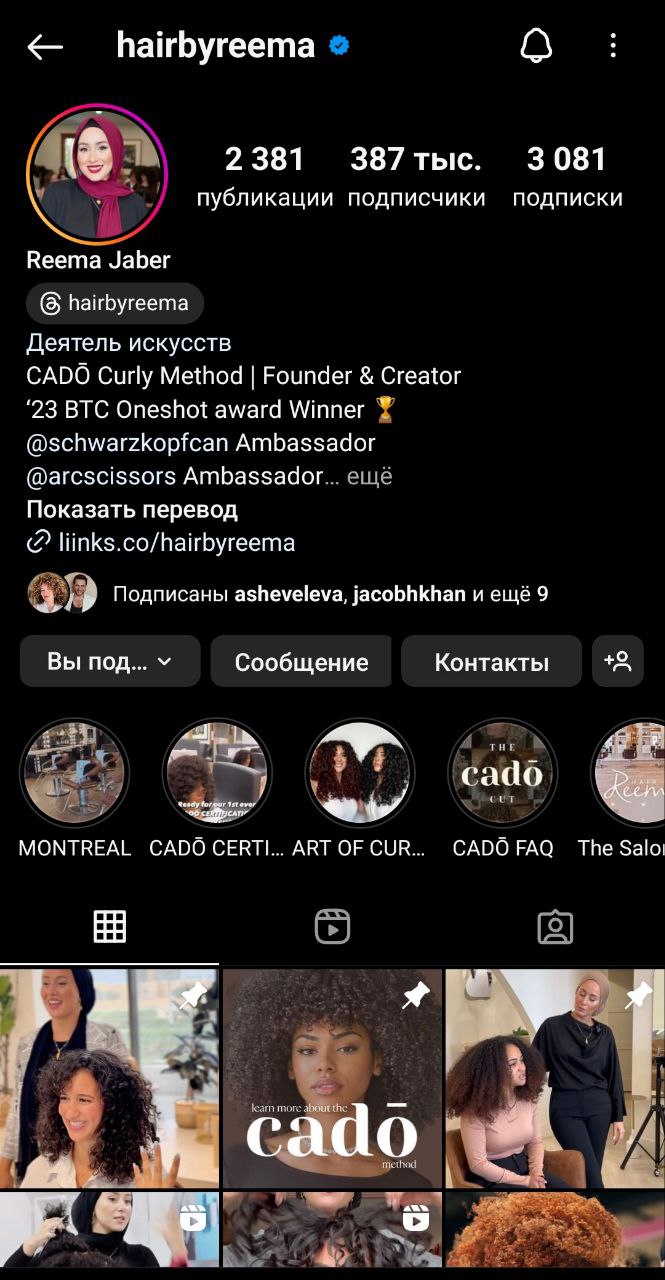665x1280 pixels.
Task: Switch to the Reels tab
Action: 332,927
